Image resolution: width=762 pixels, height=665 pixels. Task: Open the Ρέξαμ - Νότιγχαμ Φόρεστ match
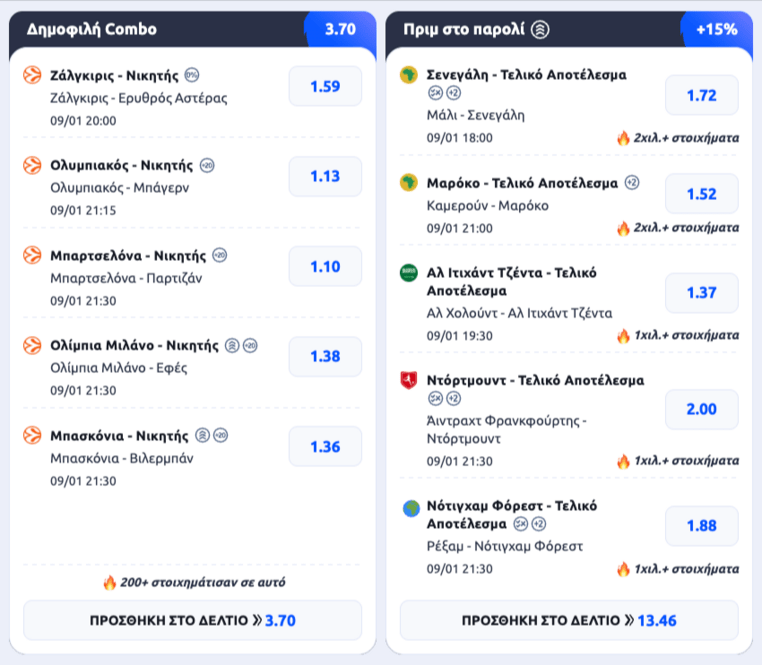[x=504, y=546]
